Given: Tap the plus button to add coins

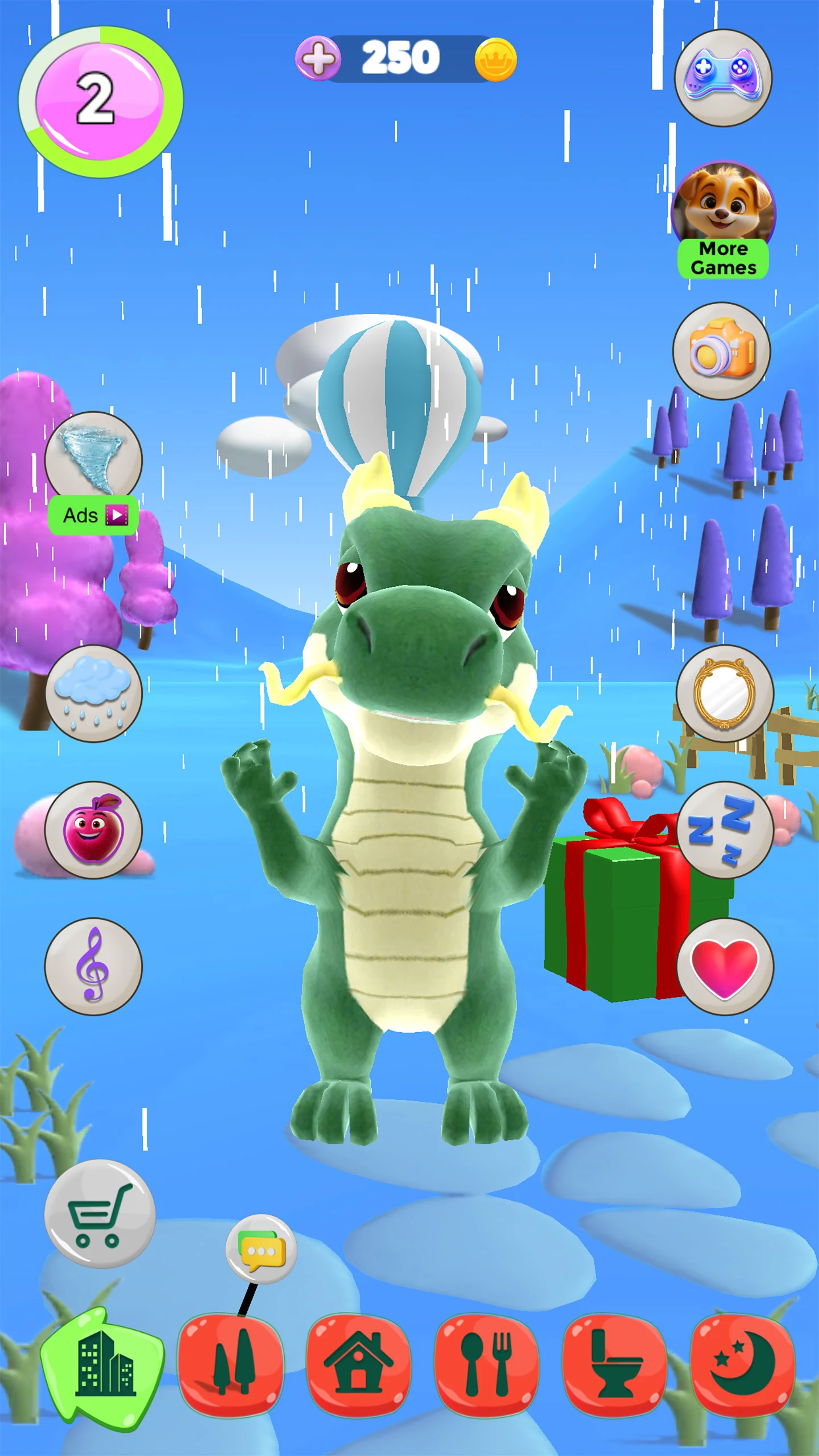Looking at the screenshot, I should click(318, 59).
